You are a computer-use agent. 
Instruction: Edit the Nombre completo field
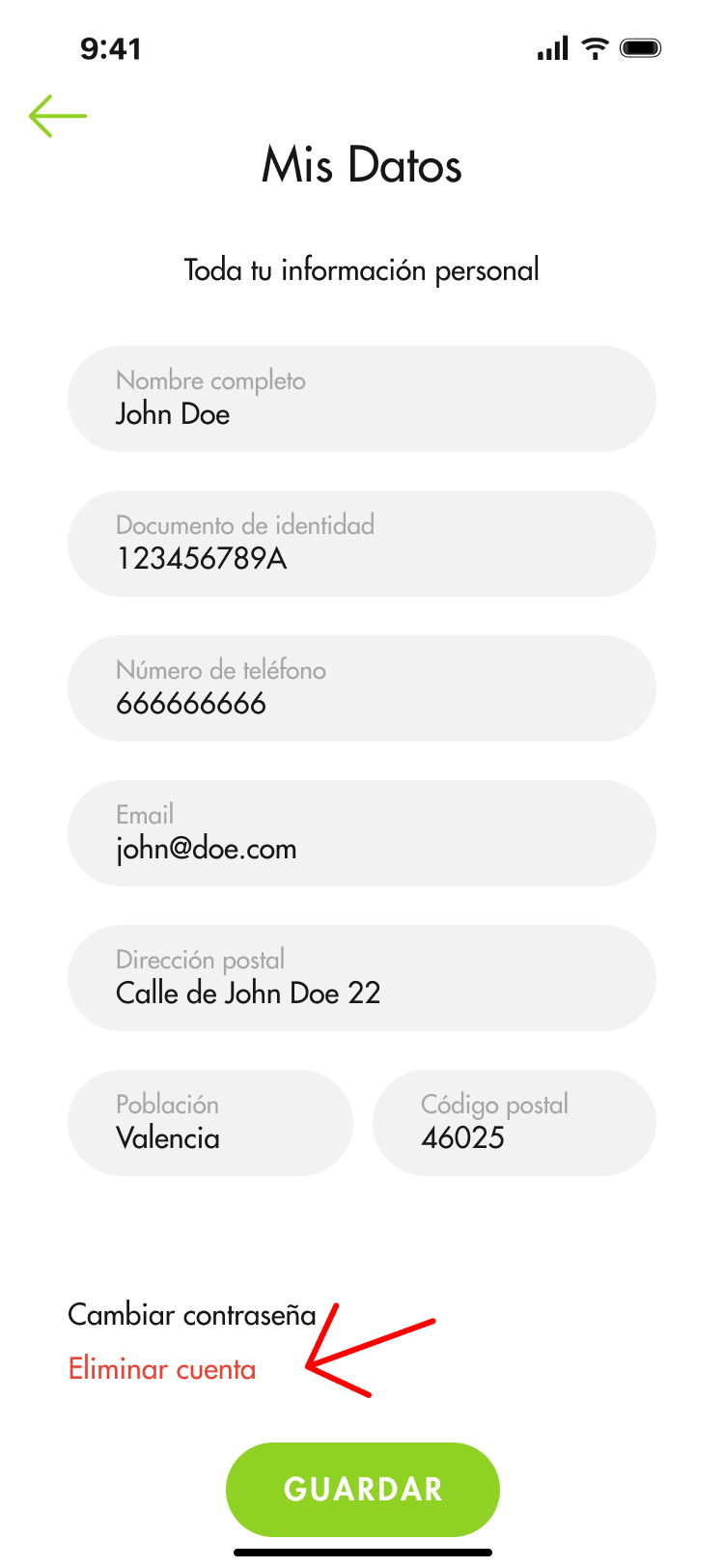tap(362, 399)
